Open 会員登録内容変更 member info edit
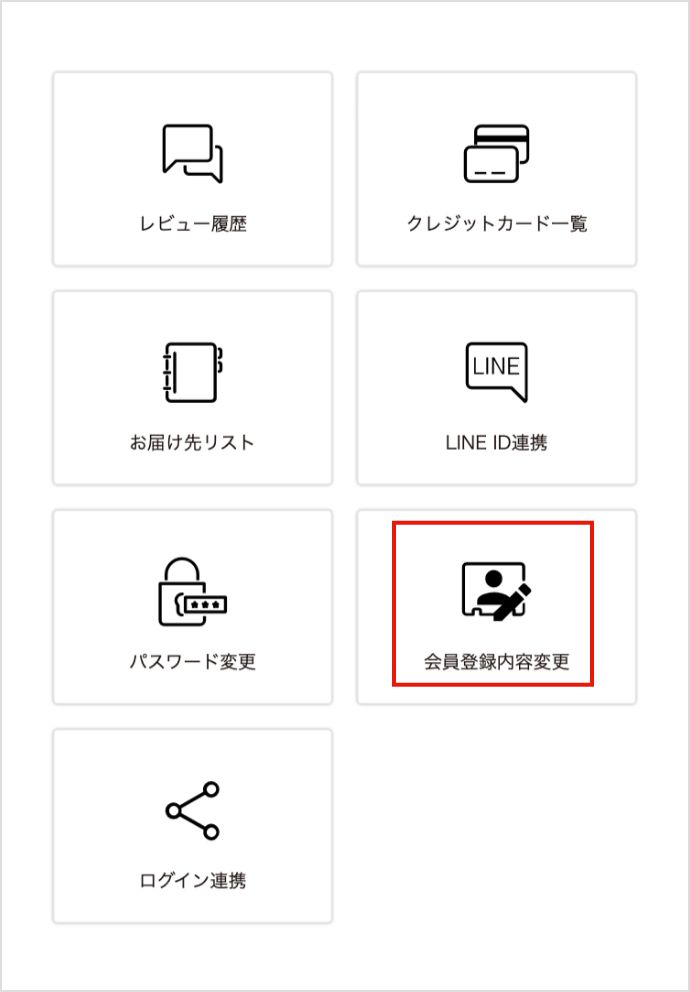 496,607
